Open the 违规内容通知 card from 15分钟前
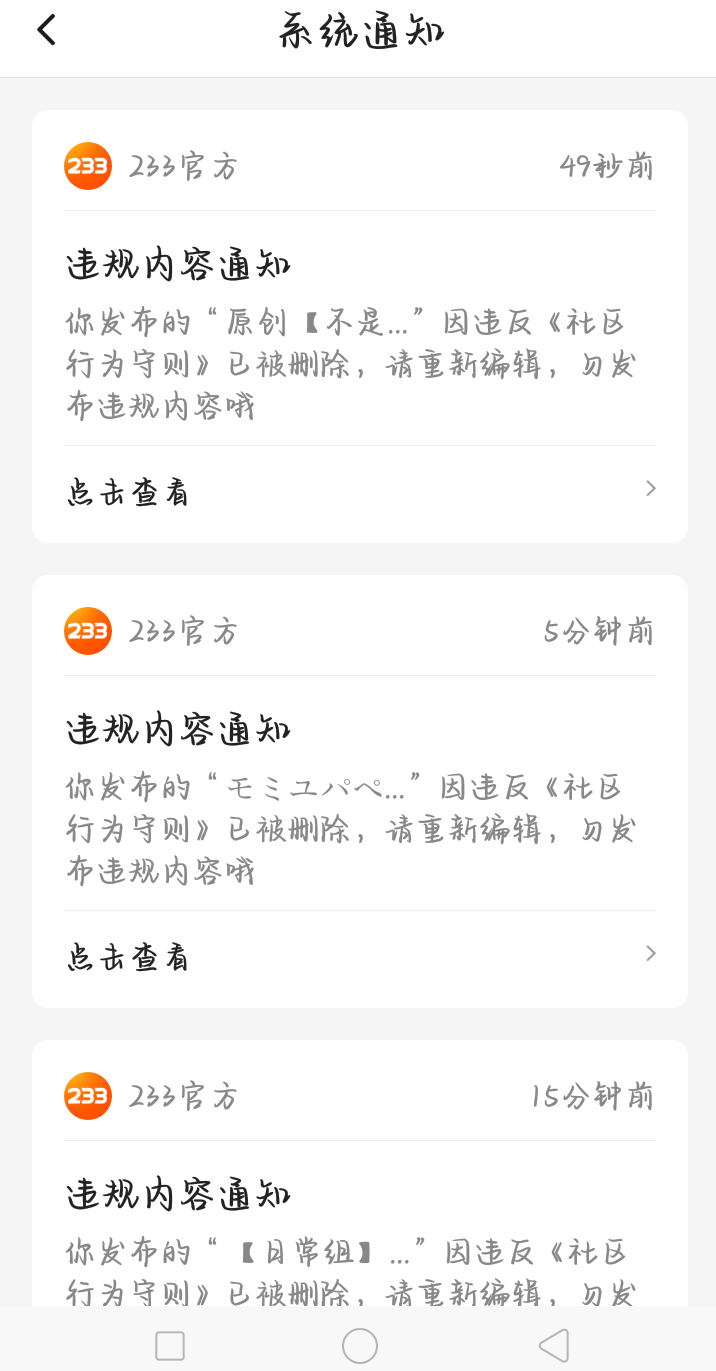716x1371 pixels. point(360,1195)
